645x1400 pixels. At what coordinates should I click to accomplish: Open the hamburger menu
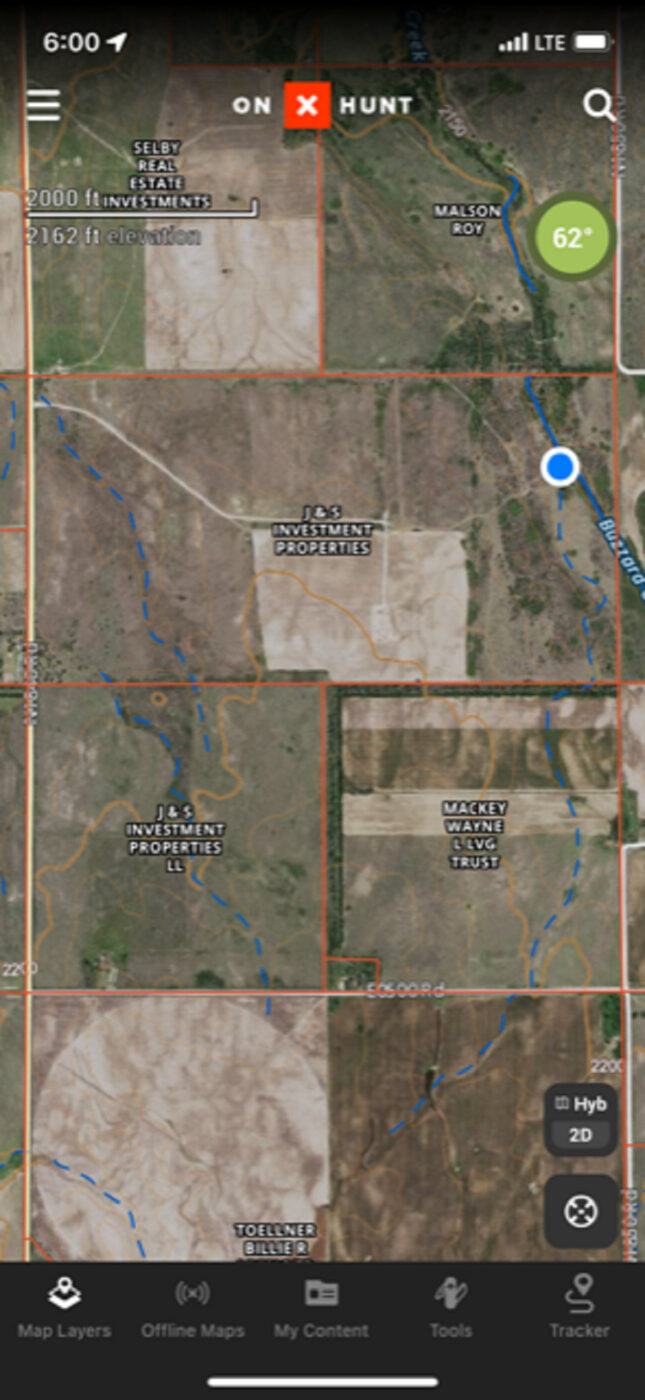click(x=43, y=105)
